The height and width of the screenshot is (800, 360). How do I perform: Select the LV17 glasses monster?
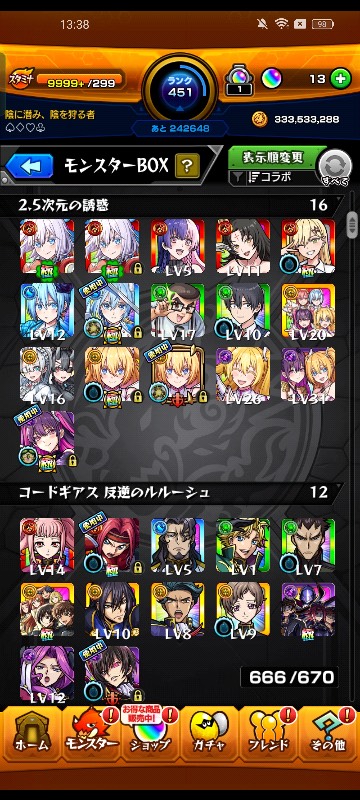tap(177, 311)
